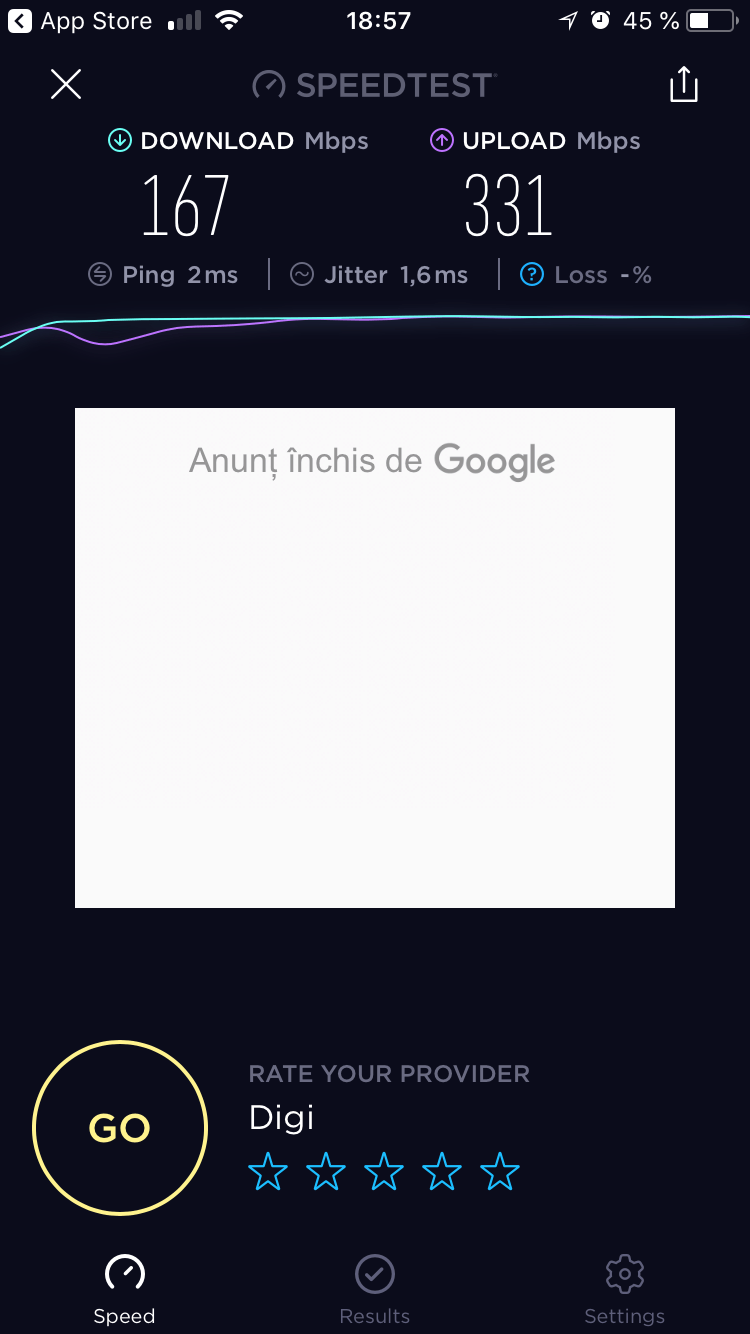750x1334 pixels.
Task: Select the Speed tab
Action: click(125, 1290)
